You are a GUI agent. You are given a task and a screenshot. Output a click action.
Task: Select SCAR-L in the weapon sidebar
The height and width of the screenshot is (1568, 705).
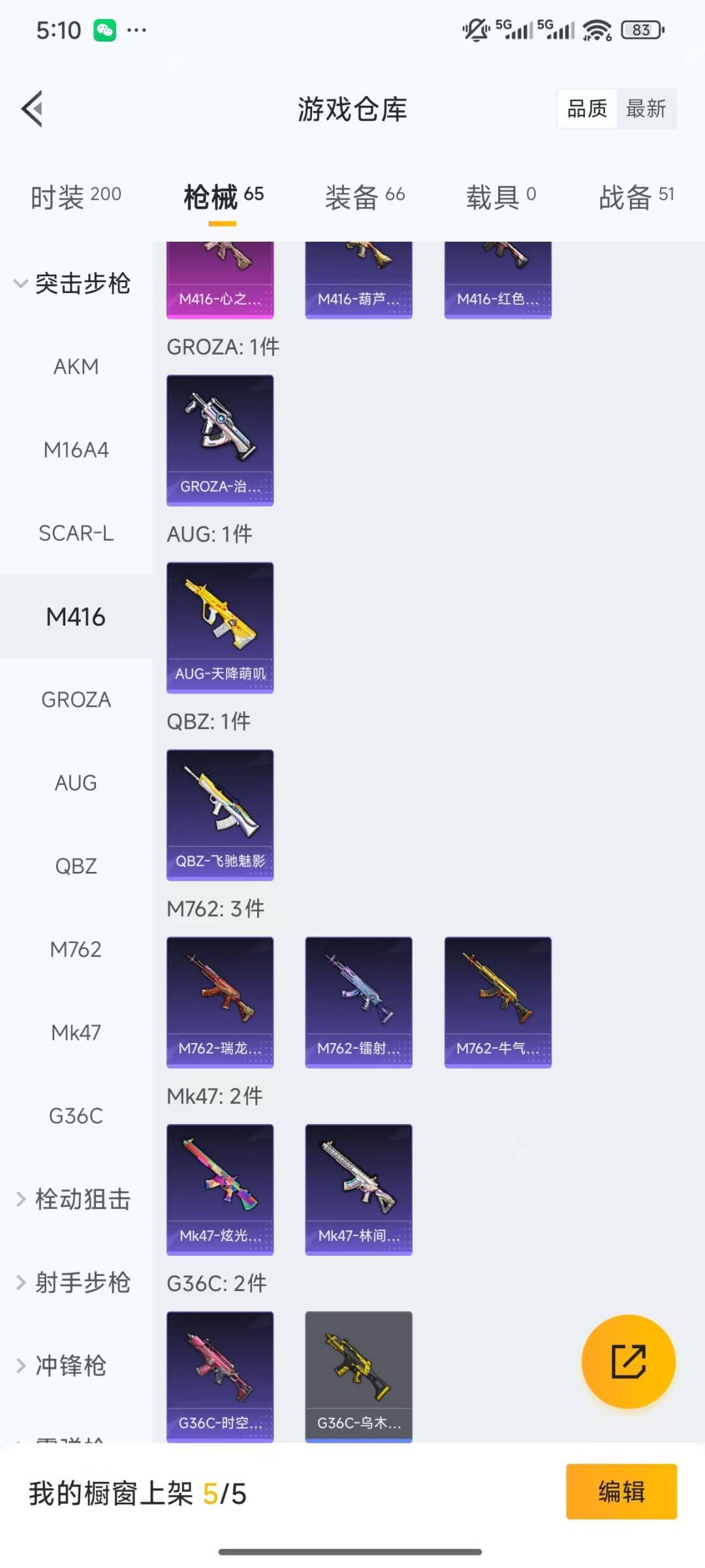pyautogui.click(x=76, y=533)
